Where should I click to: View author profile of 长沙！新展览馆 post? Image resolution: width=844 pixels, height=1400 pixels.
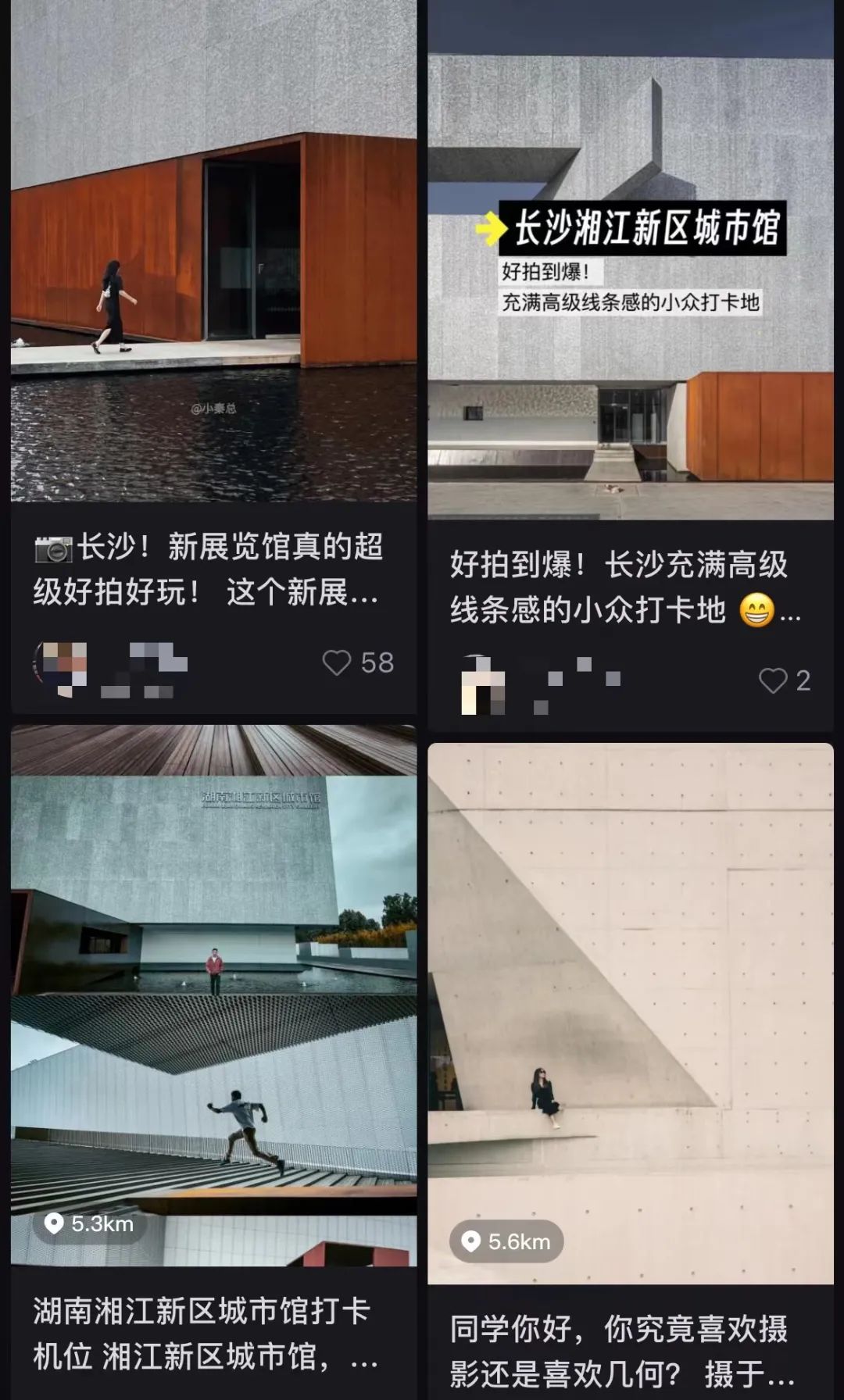tap(60, 666)
